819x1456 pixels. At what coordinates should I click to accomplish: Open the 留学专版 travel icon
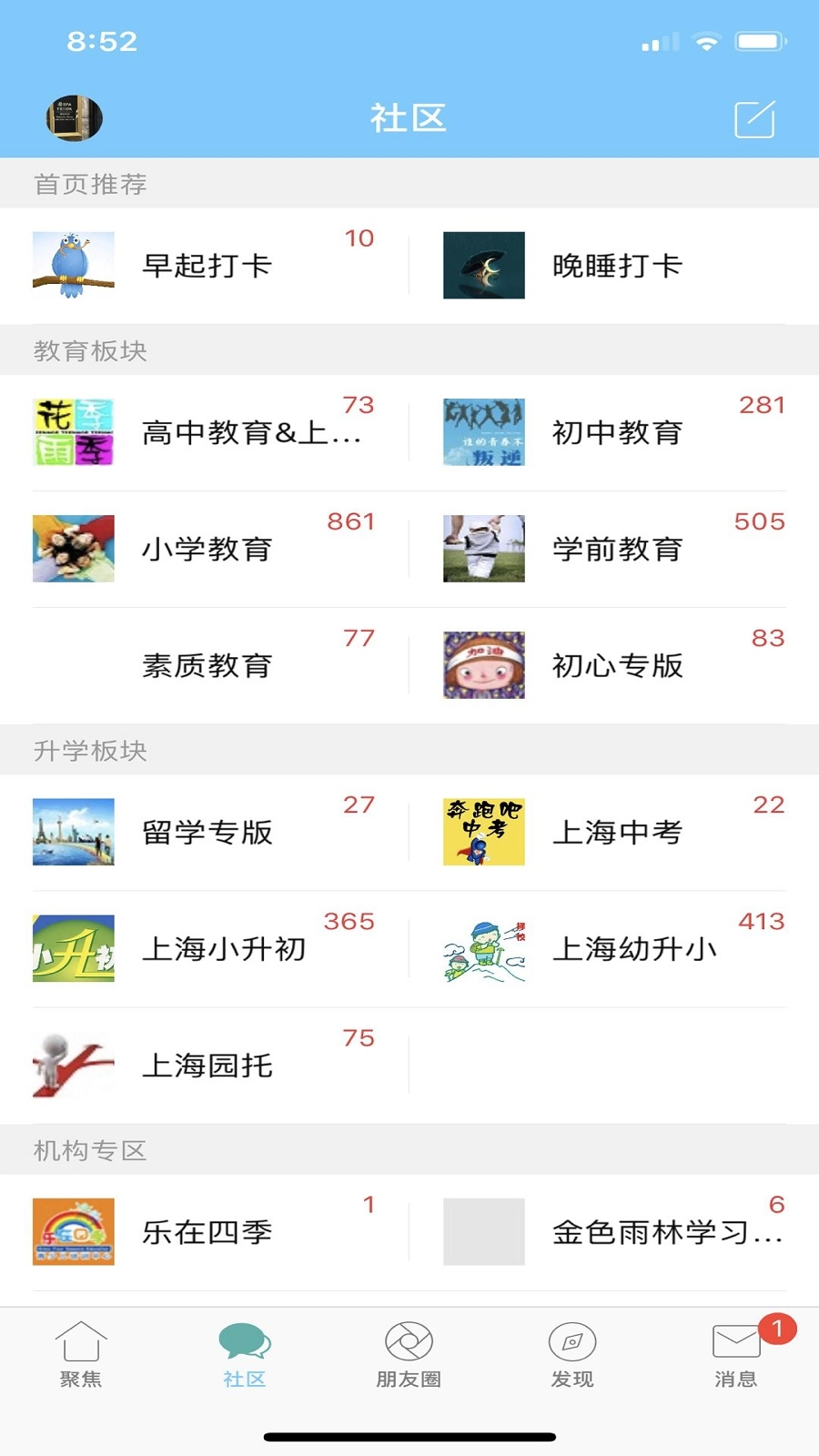coord(74,832)
